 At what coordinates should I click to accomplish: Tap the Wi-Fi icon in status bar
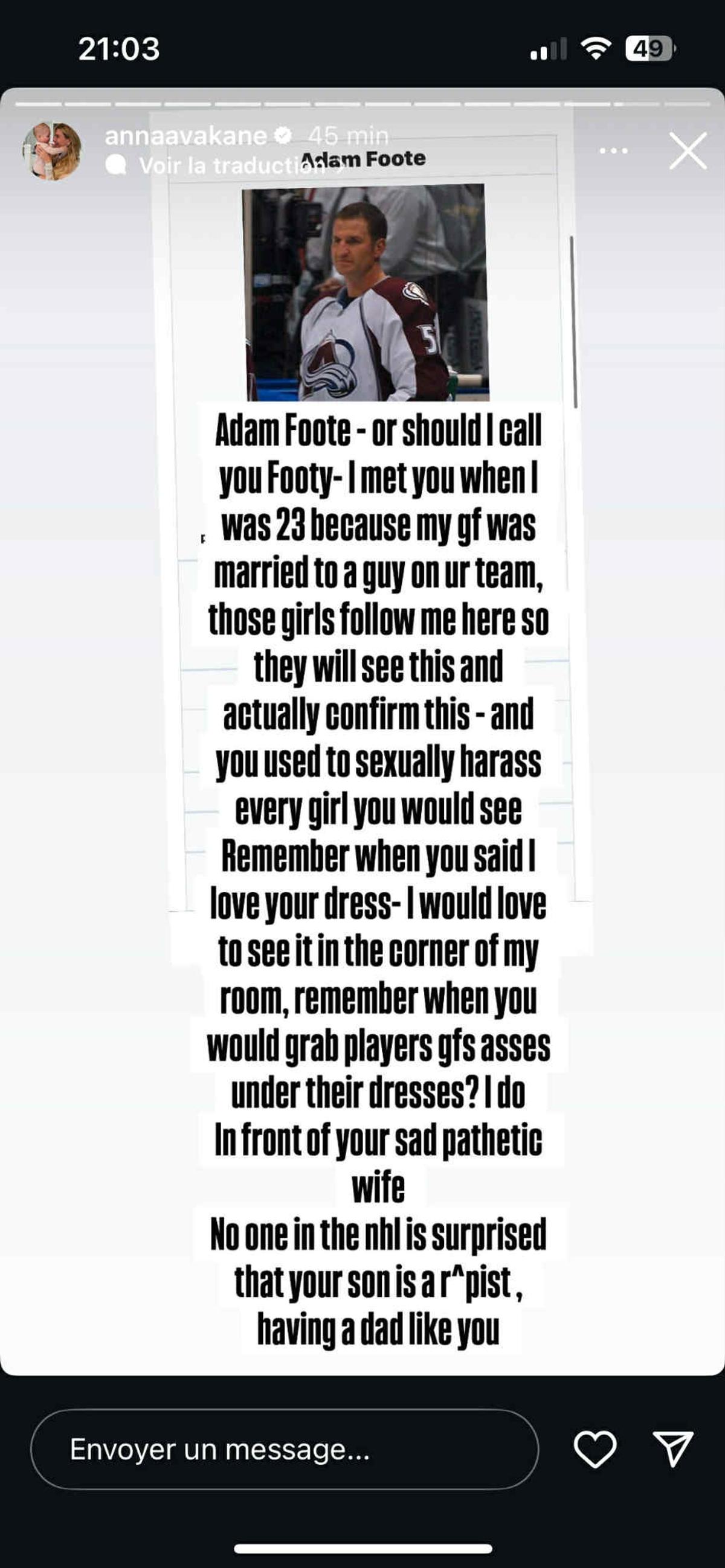click(594, 50)
